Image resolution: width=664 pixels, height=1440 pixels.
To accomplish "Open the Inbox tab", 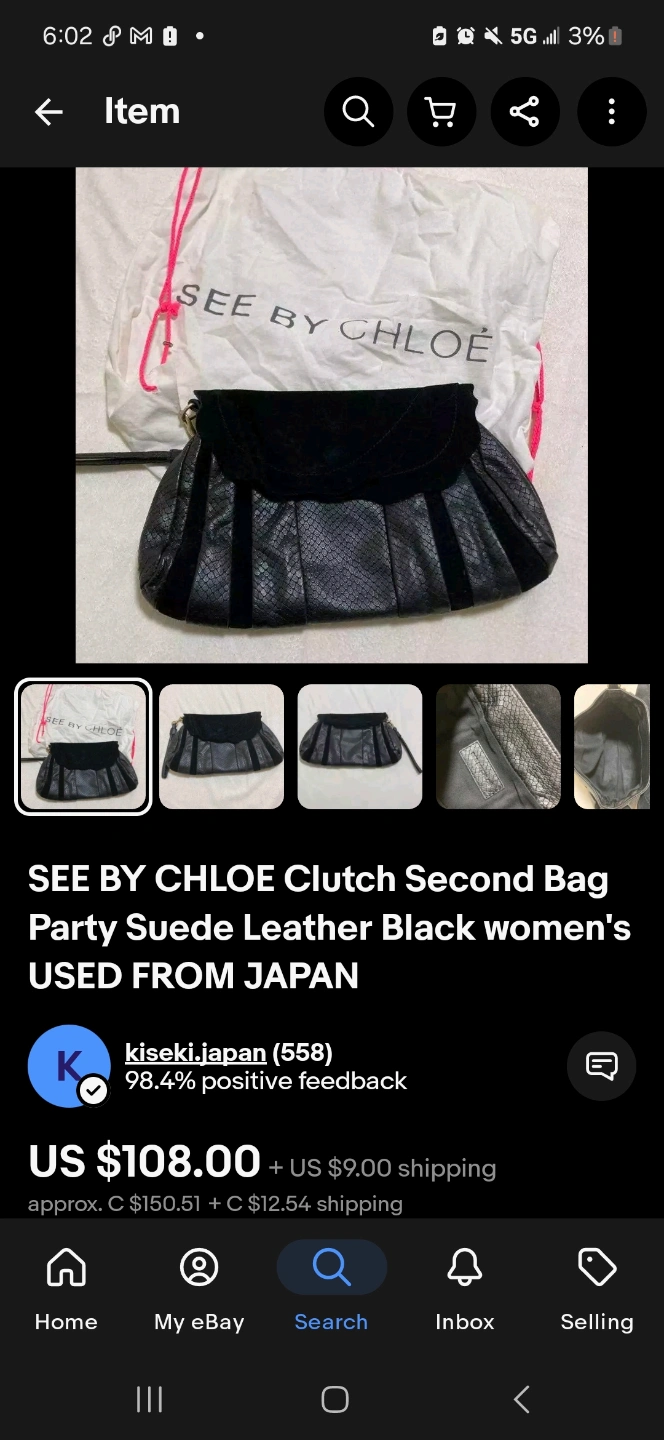I will pos(465,1288).
